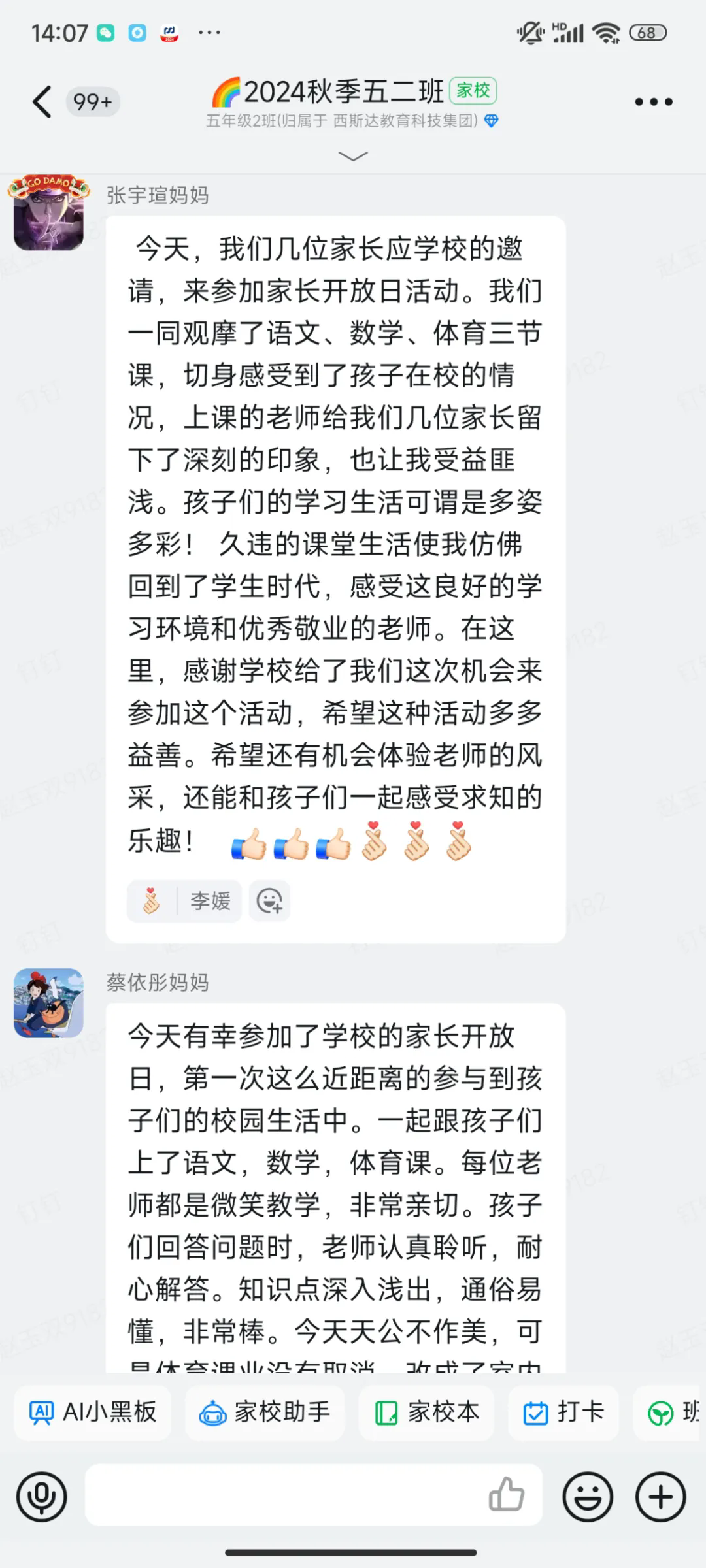Open the plus attachments menu
The width and height of the screenshot is (706, 1568).
pos(660,1496)
